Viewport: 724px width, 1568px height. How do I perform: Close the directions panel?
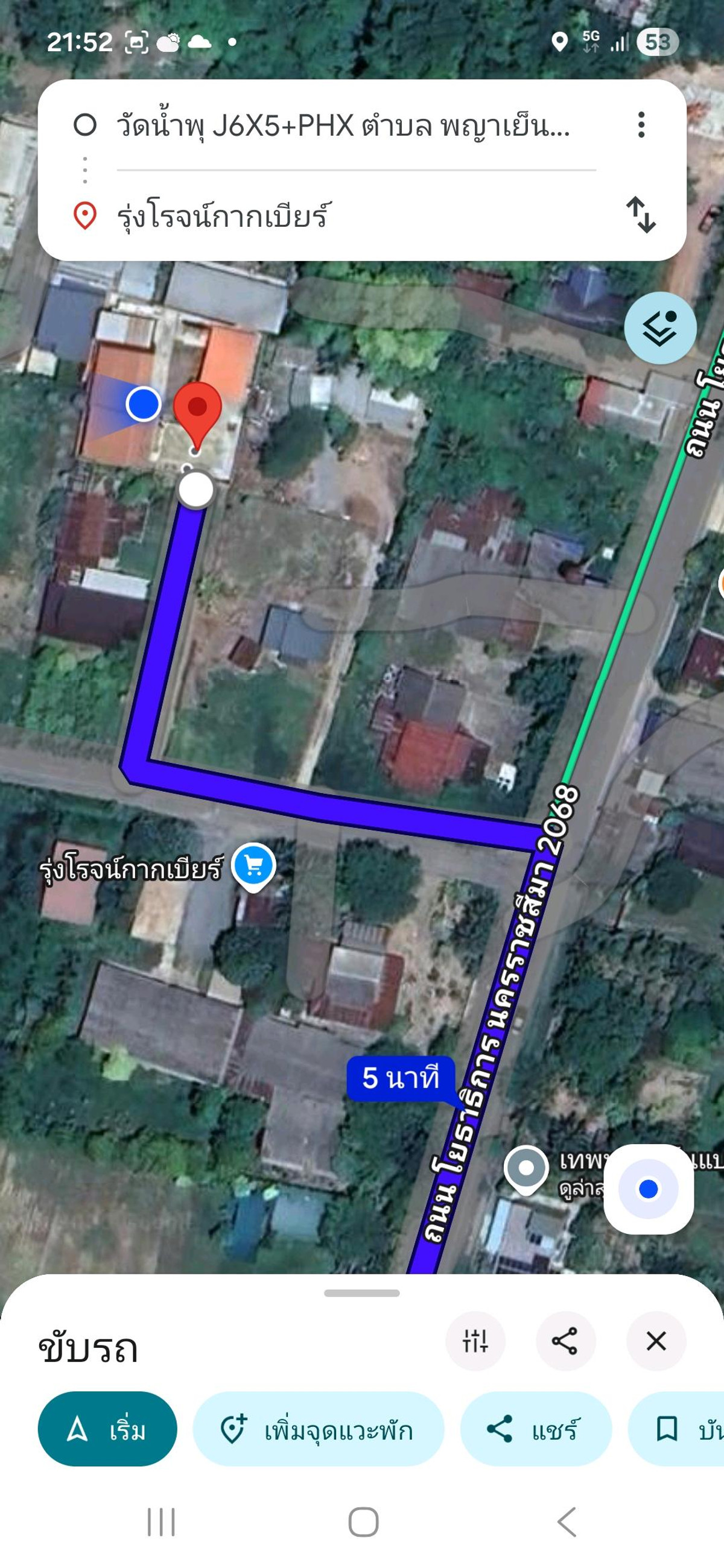[656, 1341]
